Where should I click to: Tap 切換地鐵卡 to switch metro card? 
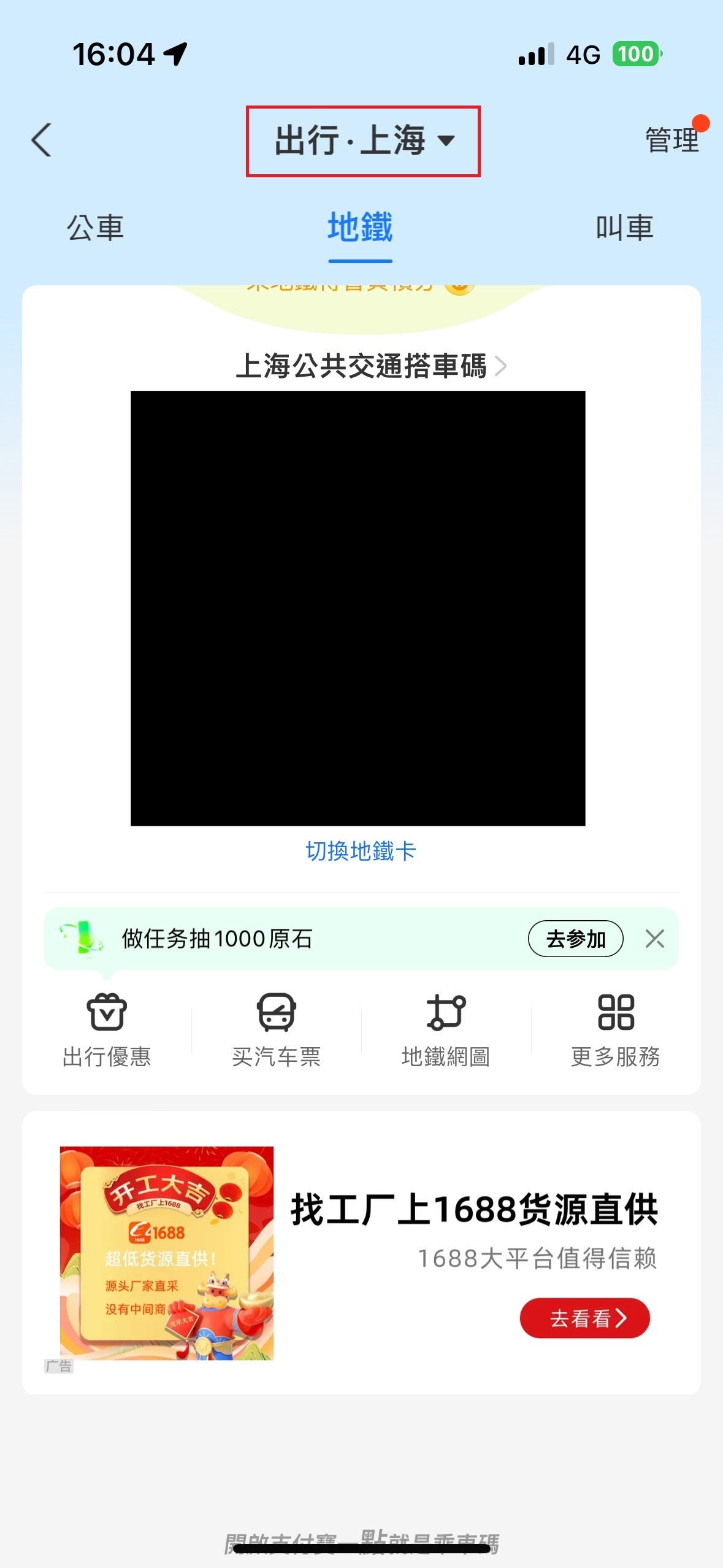[361, 851]
